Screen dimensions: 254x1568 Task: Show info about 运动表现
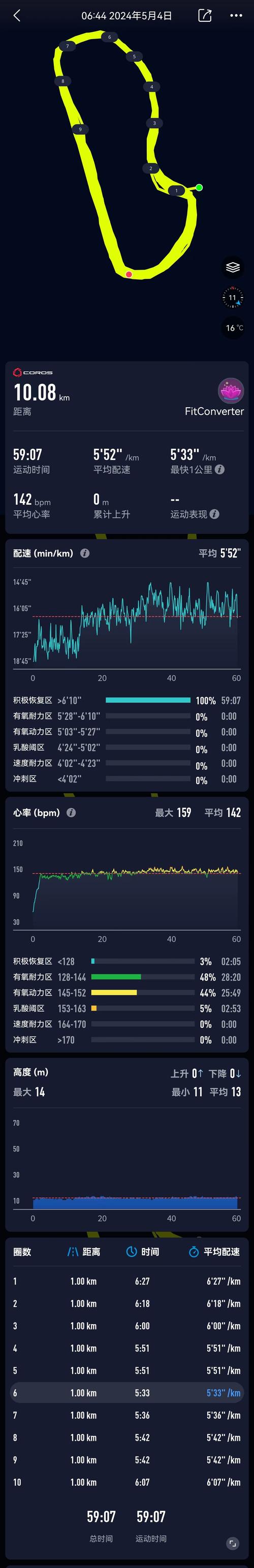(x=214, y=514)
